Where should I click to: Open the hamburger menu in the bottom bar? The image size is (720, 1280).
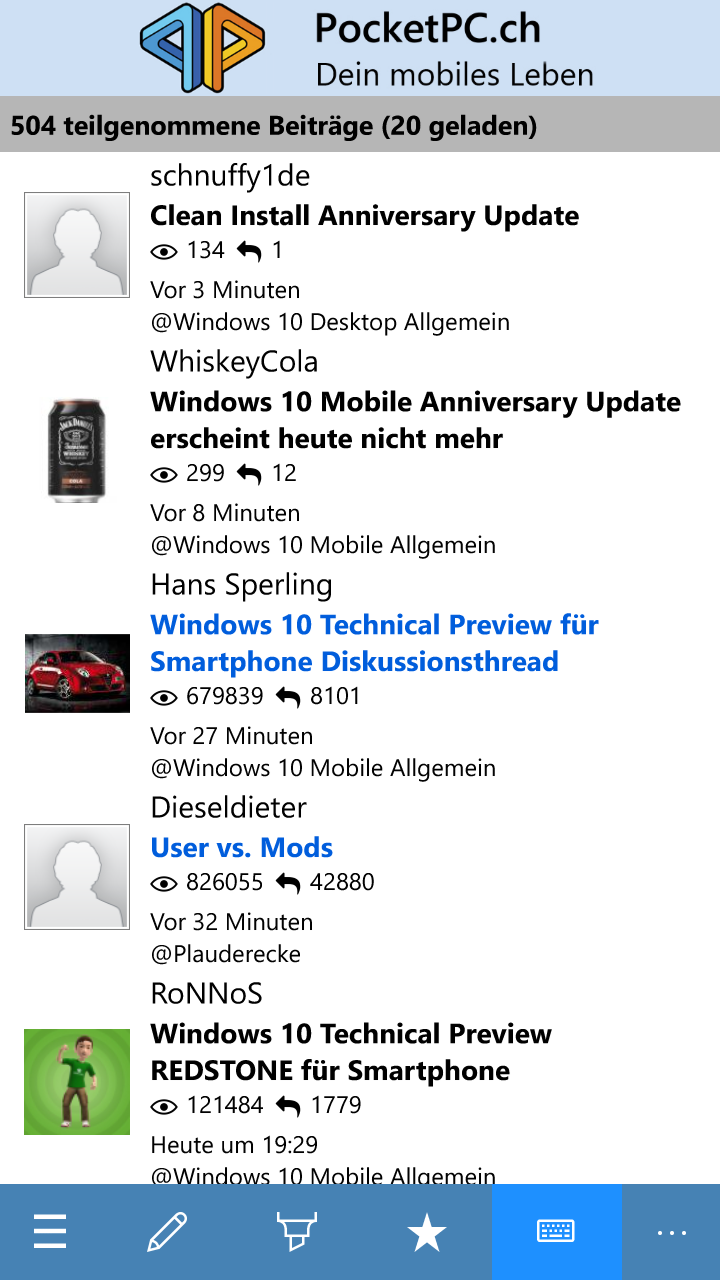(x=50, y=1232)
